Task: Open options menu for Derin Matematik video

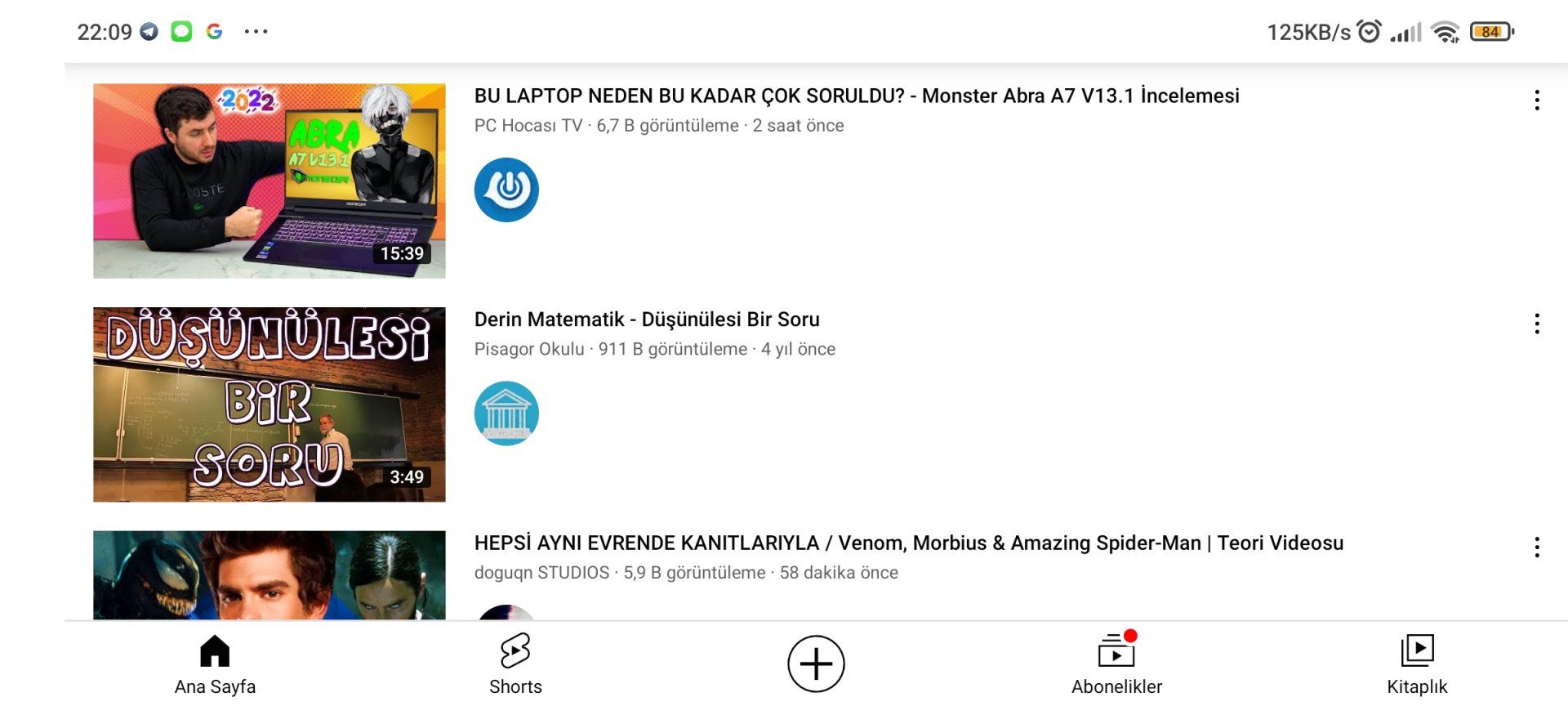Action: click(x=1536, y=324)
